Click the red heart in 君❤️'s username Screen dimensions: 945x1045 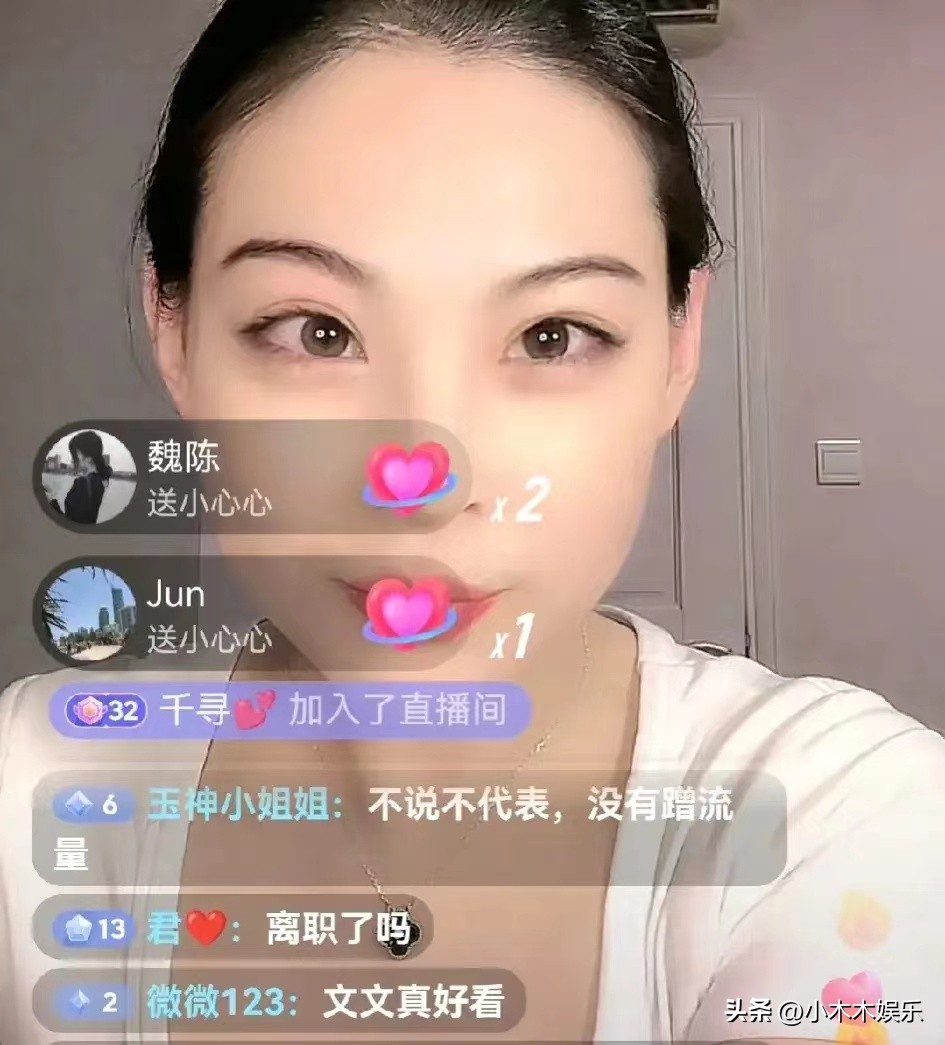(x=207, y=927)
